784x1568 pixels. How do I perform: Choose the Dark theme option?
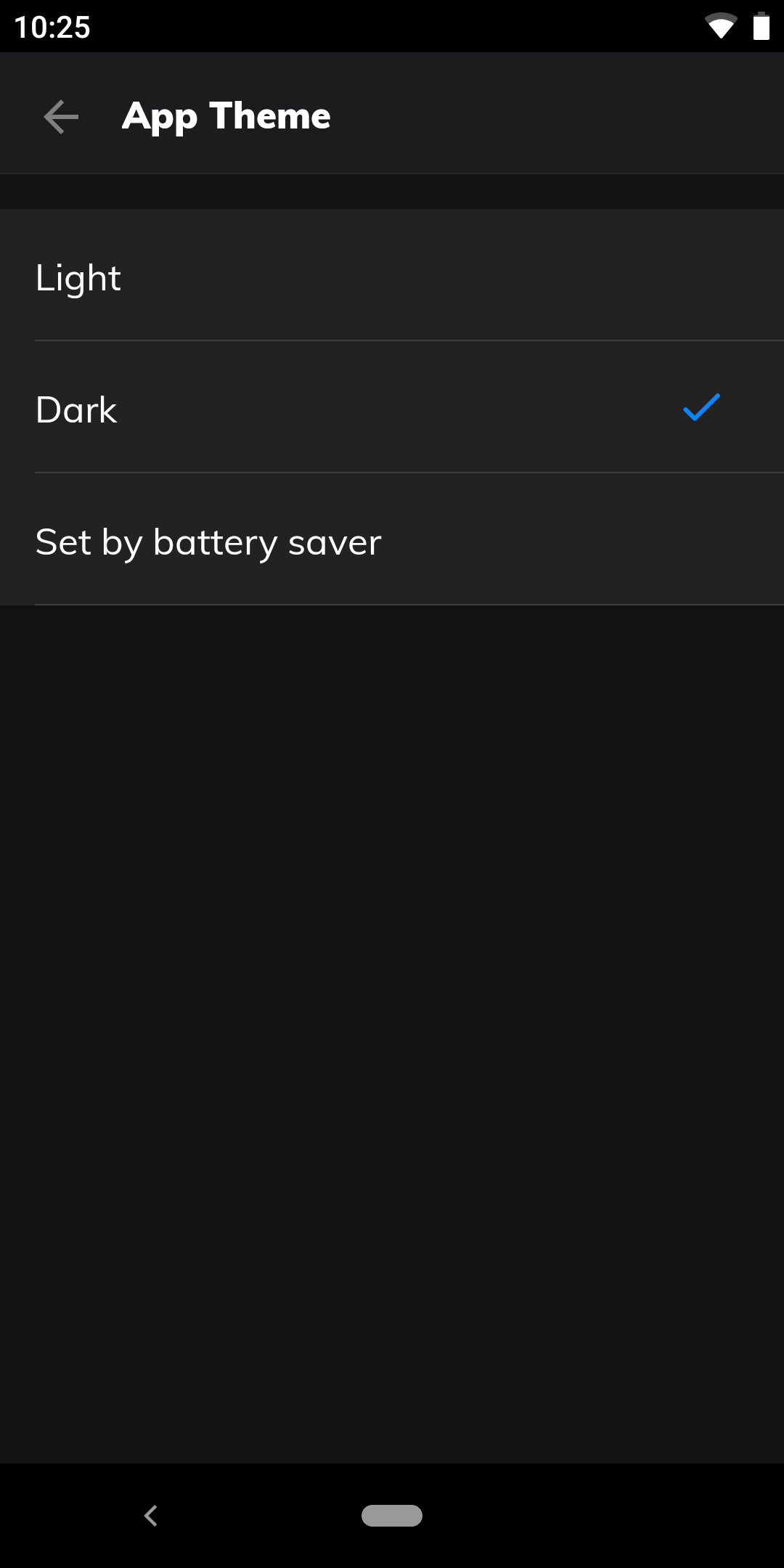coord(392,407)
